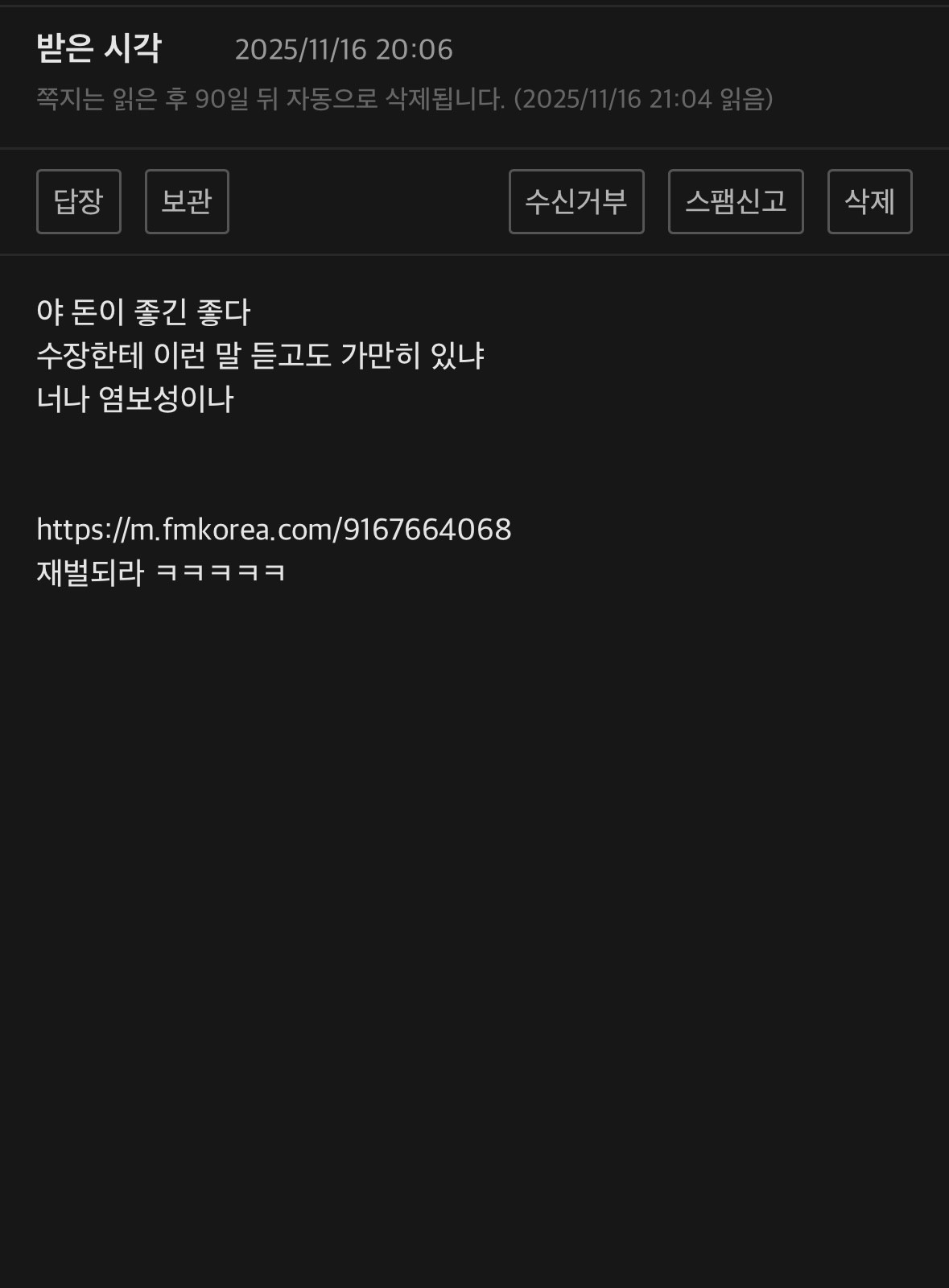This screenshot has height=1288, width=949.
Task: Open the m.fmkorea.com/9167664068 link
Action: tap(274, 530)
